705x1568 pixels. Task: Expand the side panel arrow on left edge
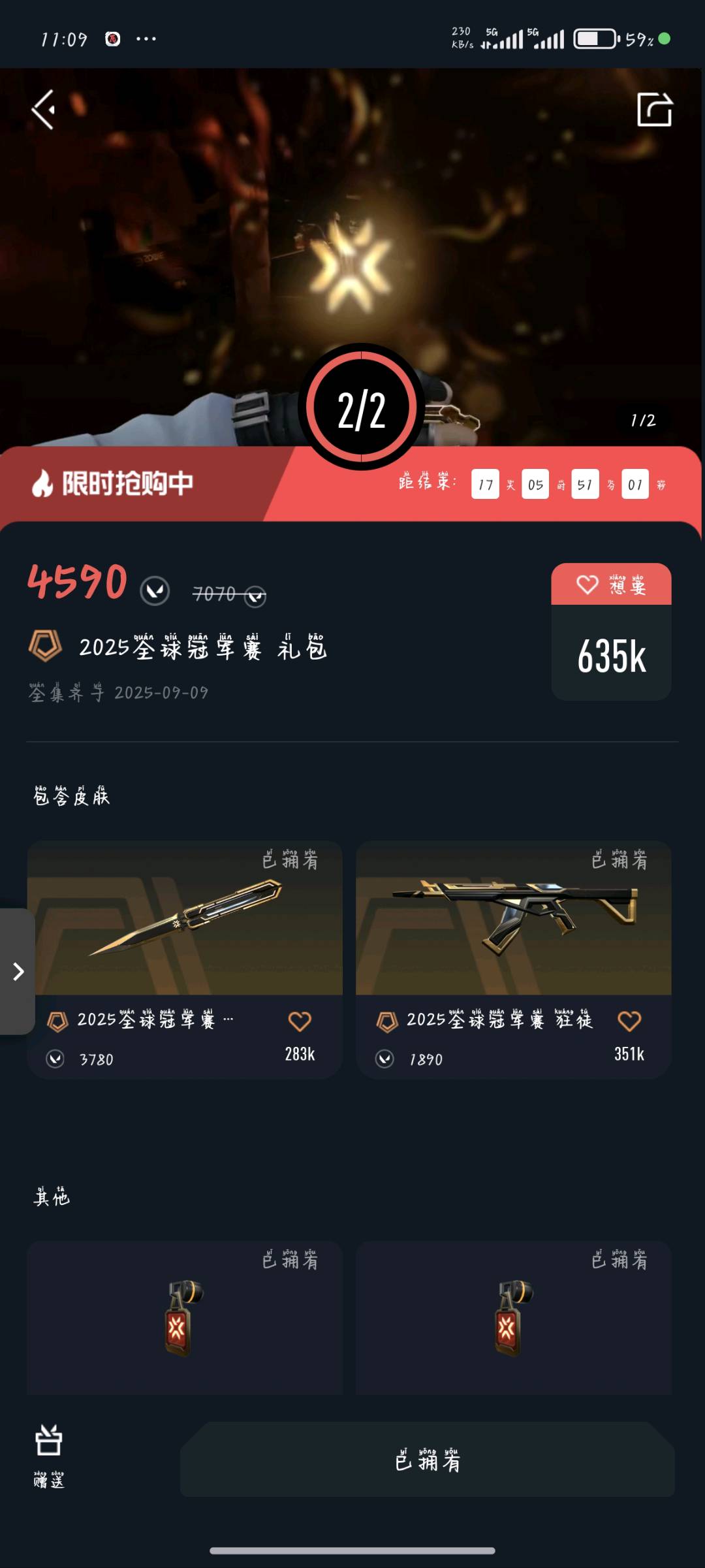18,971
